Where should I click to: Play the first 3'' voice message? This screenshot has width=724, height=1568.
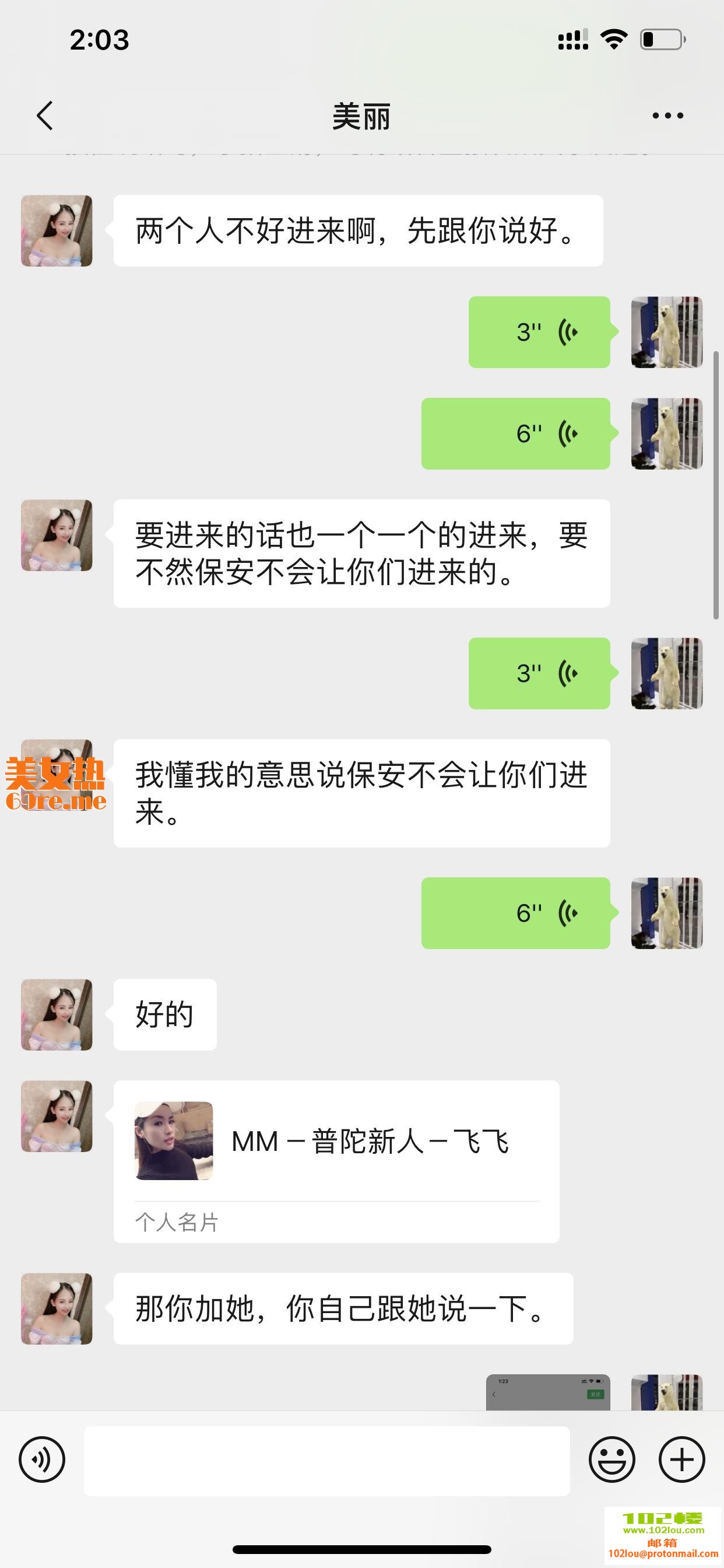click(x=539, y=332)
